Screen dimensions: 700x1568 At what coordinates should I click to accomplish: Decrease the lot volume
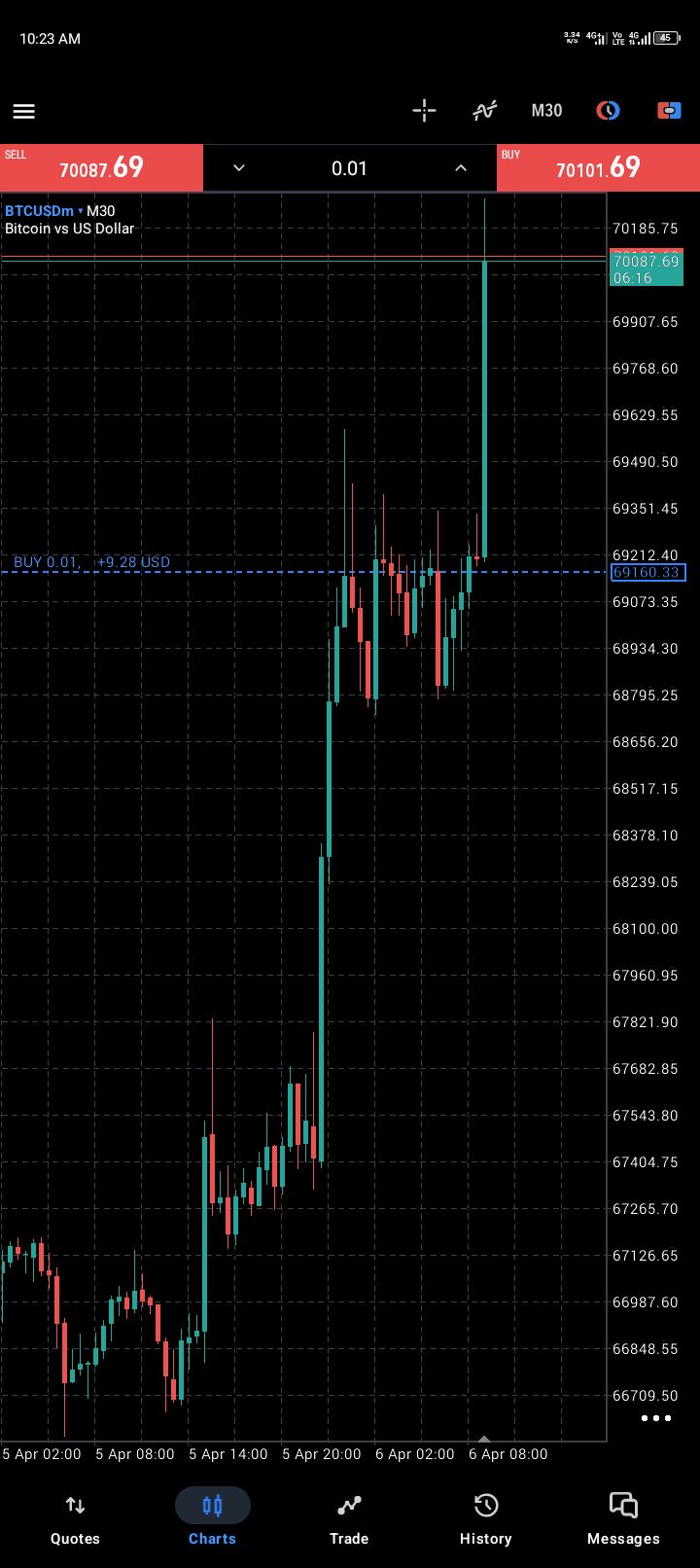click(x=239, y=168)
